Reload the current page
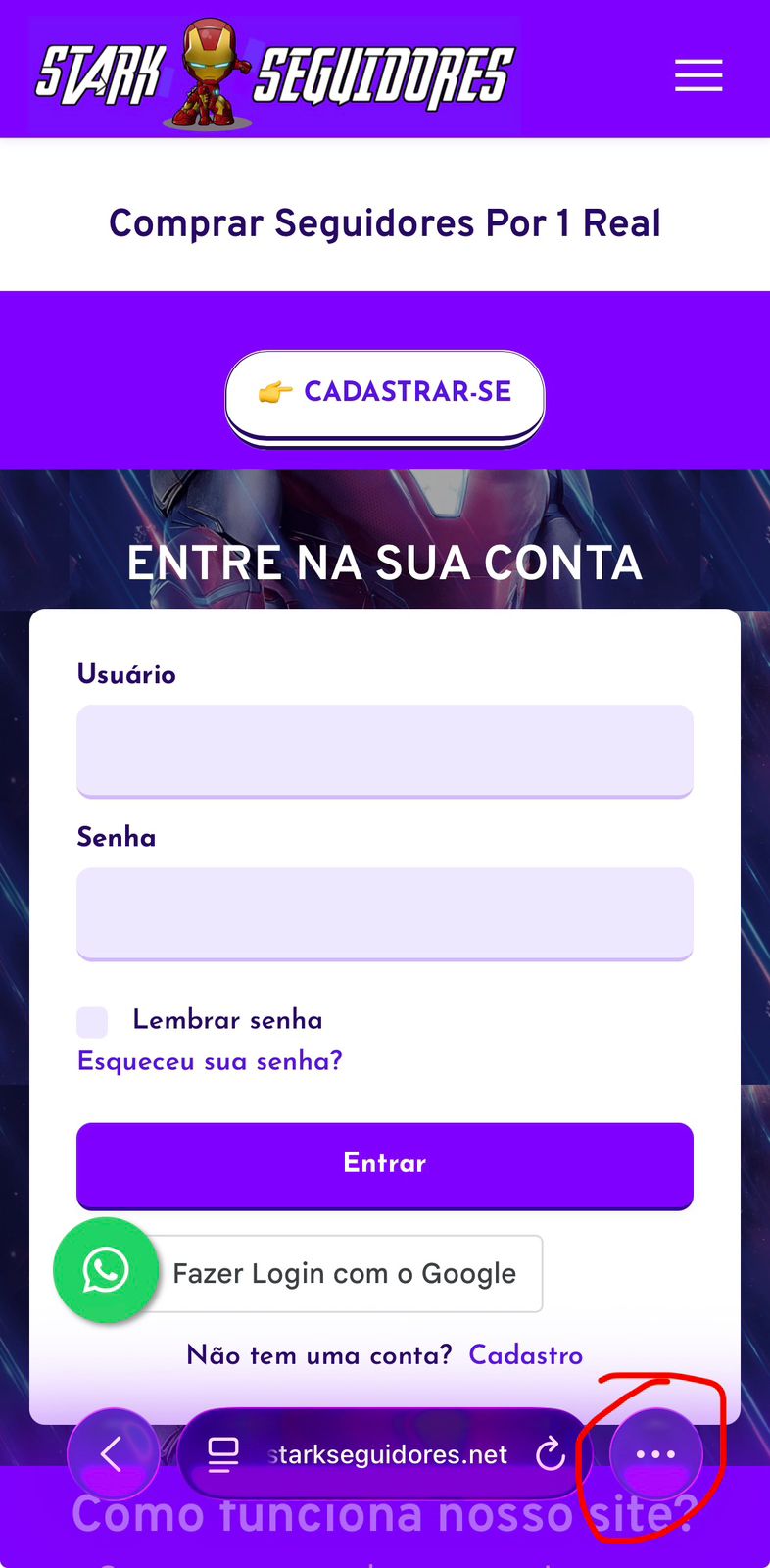The height and width of the screenshot is (1568, 770). coord(551,1454)
